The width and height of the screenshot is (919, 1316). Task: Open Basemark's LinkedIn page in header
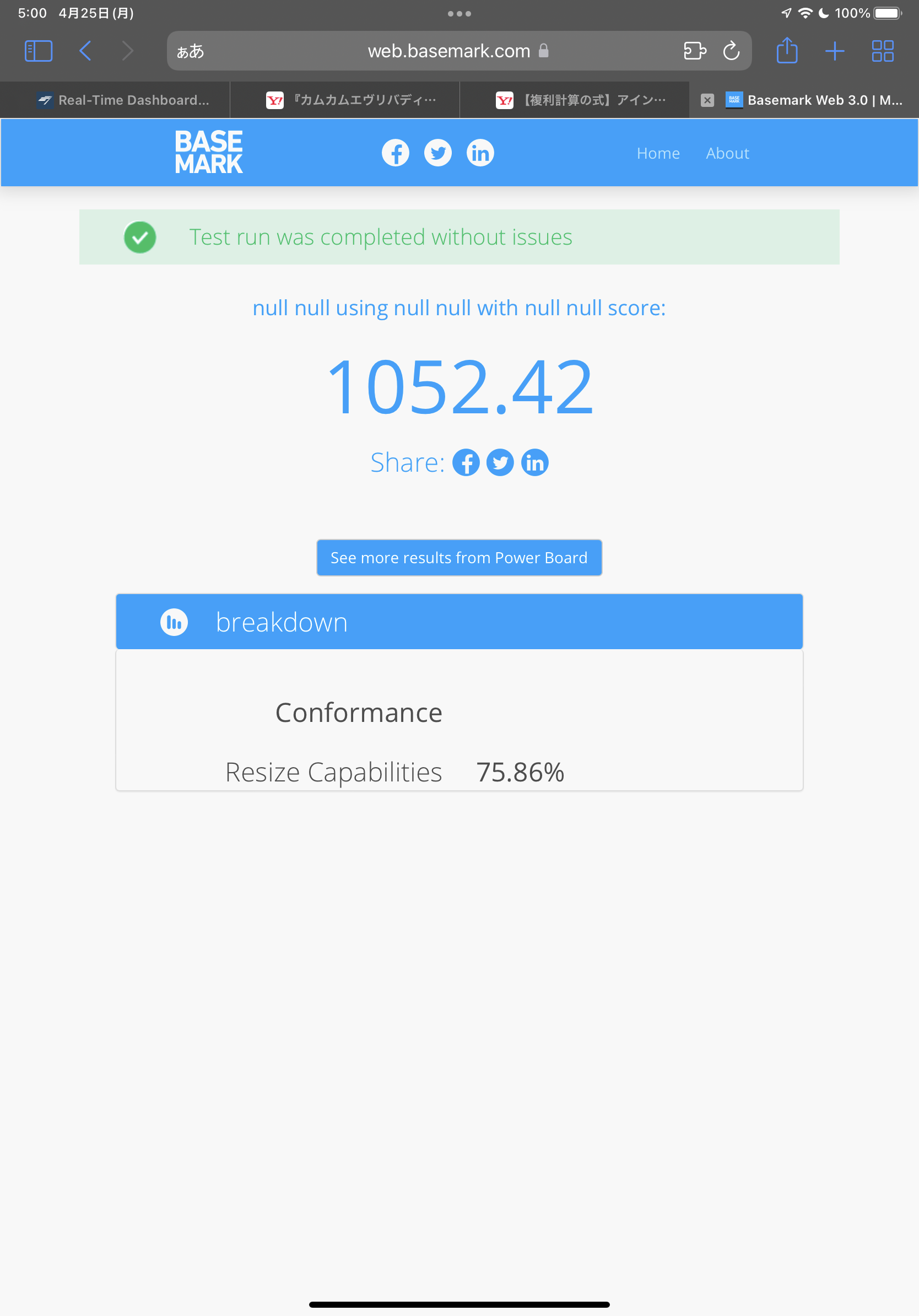coord(480,153)
